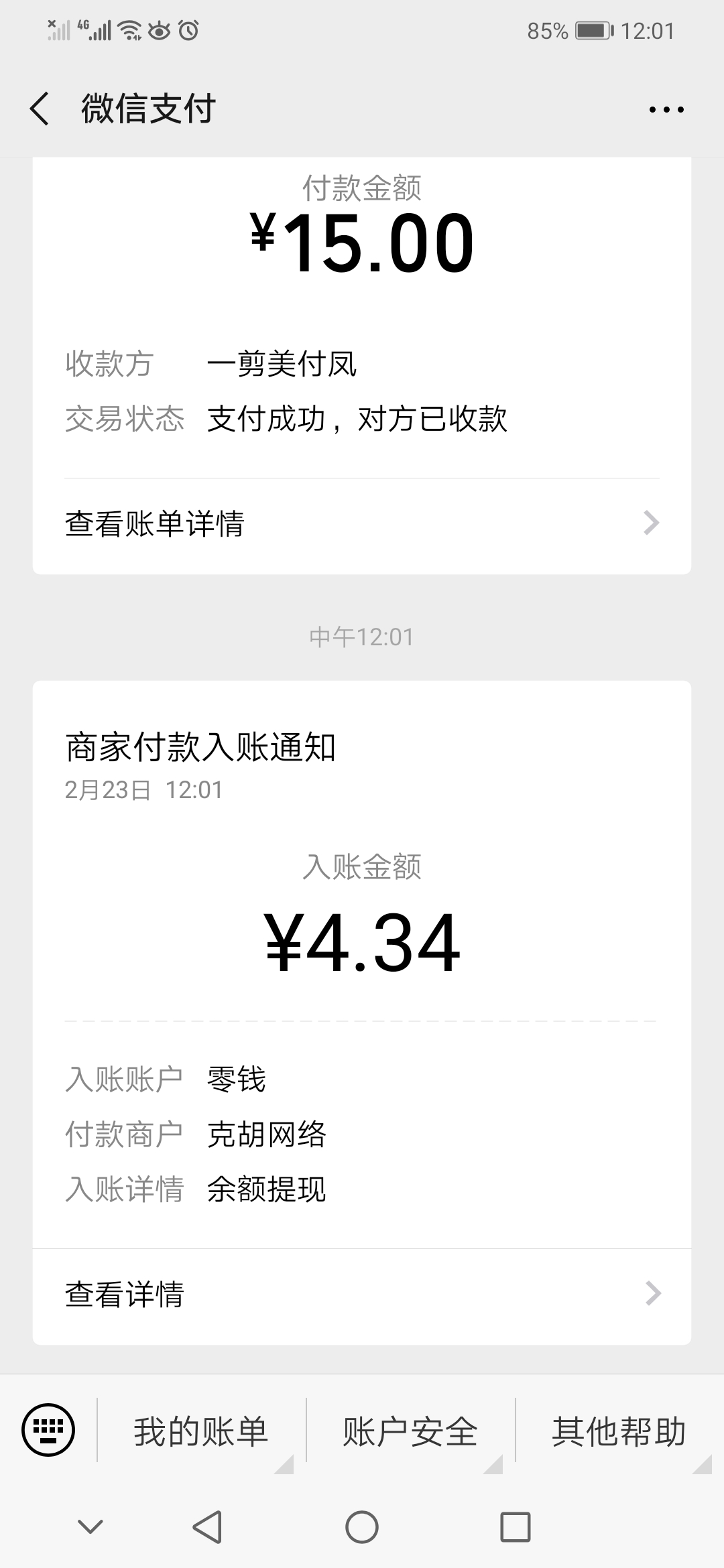Go back from 微信支付 screen
The width and height of the screenshot is (724, 1568).
coord(40,109)
